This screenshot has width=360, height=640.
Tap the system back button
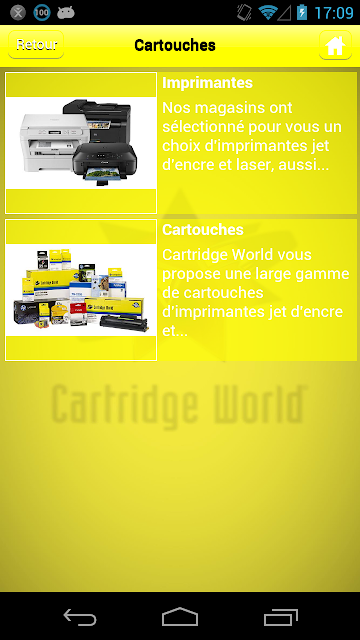(80, 617)
